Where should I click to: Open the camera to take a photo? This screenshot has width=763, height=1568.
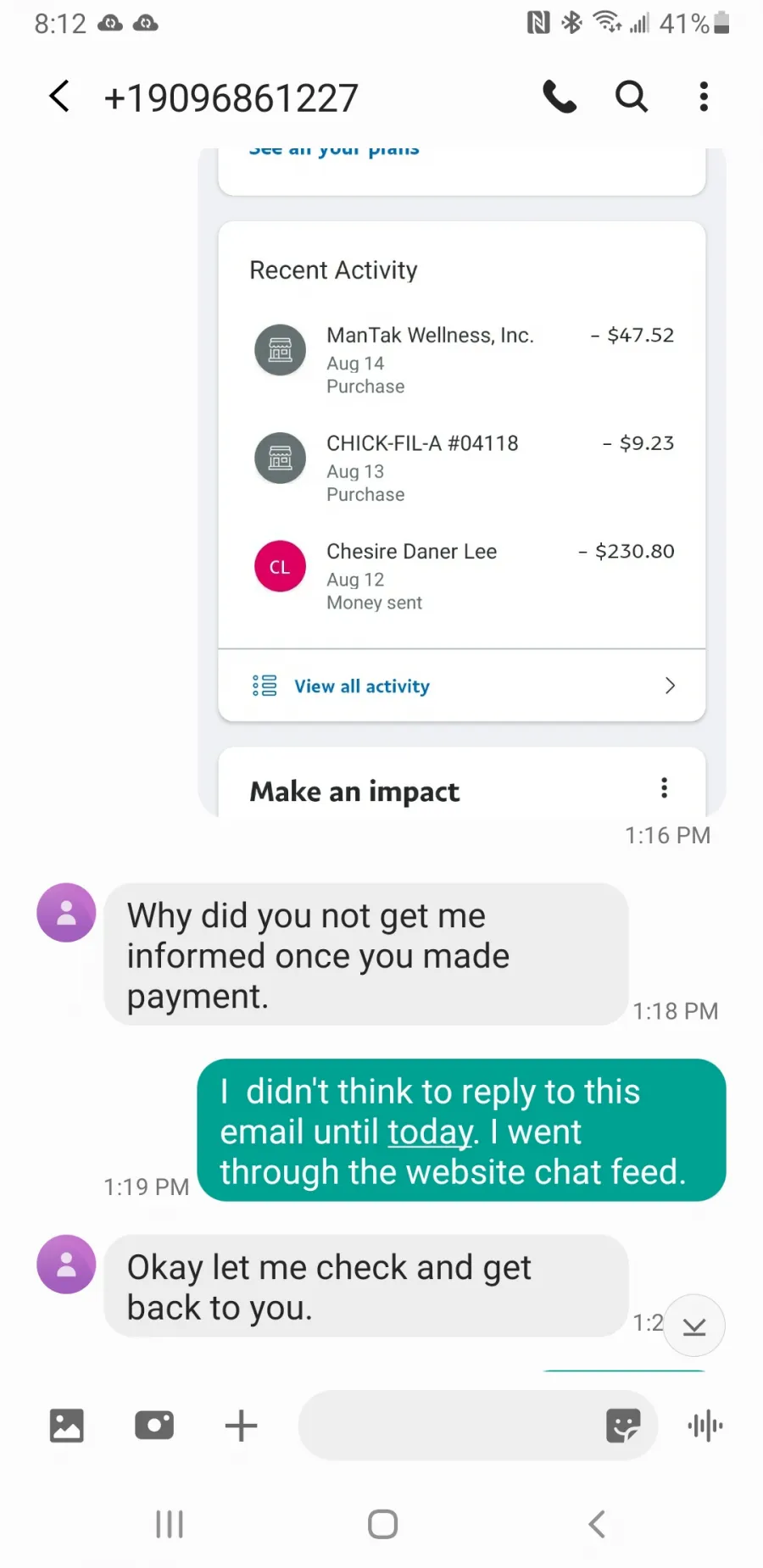pyautogui.click(x=154, y=1426)
